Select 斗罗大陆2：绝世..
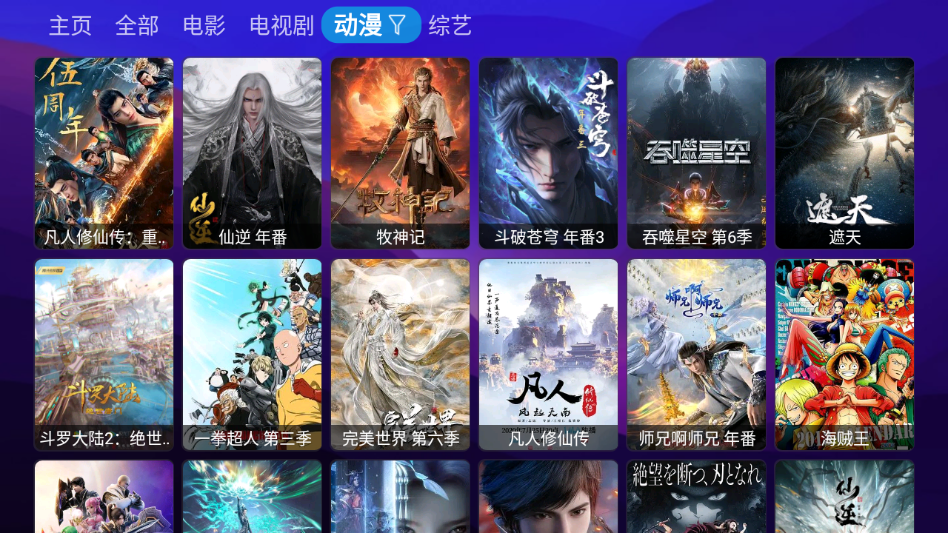 104,354
